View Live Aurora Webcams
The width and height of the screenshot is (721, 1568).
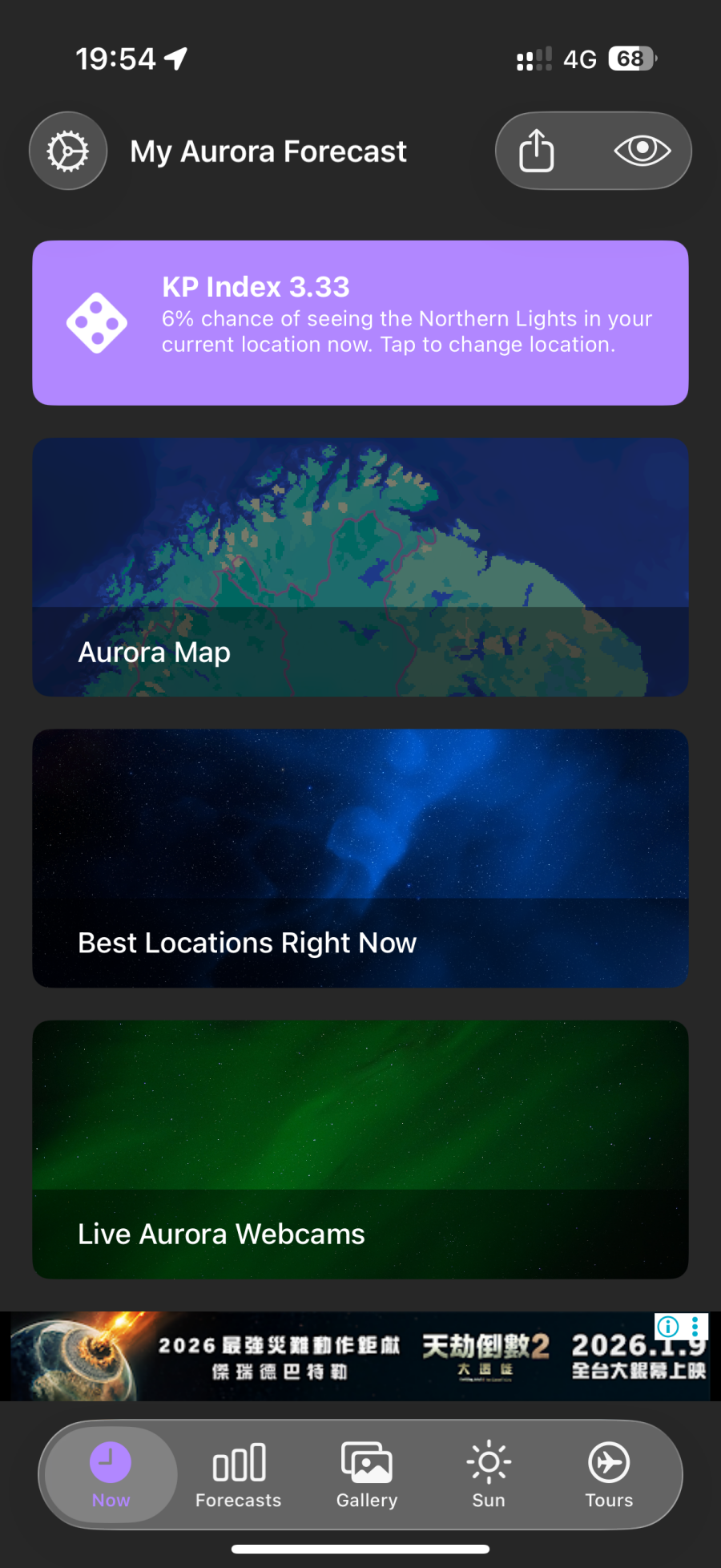360,1149
